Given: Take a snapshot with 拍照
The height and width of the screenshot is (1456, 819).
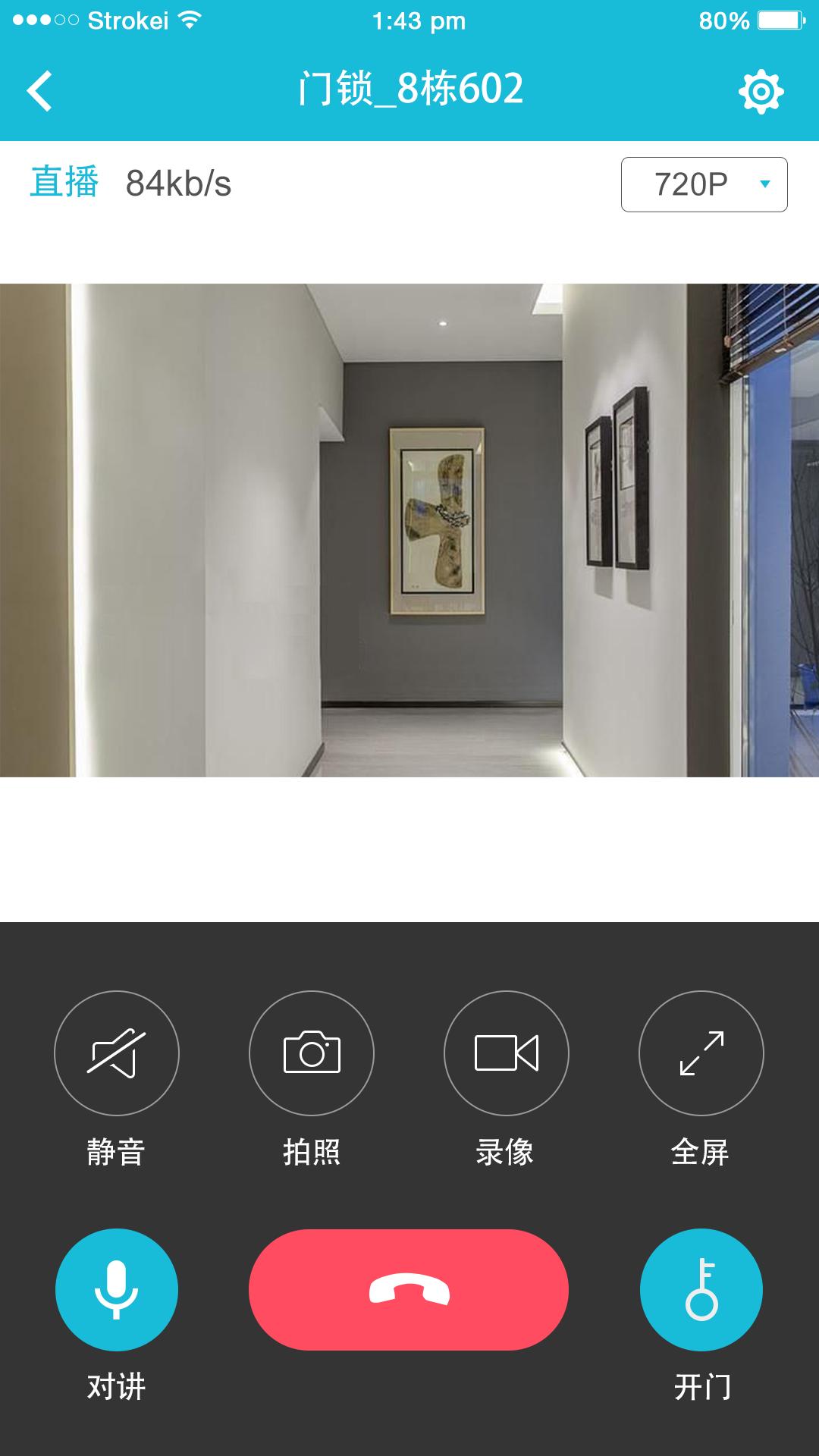Looking at the screenshot, I should point(312,1053).
